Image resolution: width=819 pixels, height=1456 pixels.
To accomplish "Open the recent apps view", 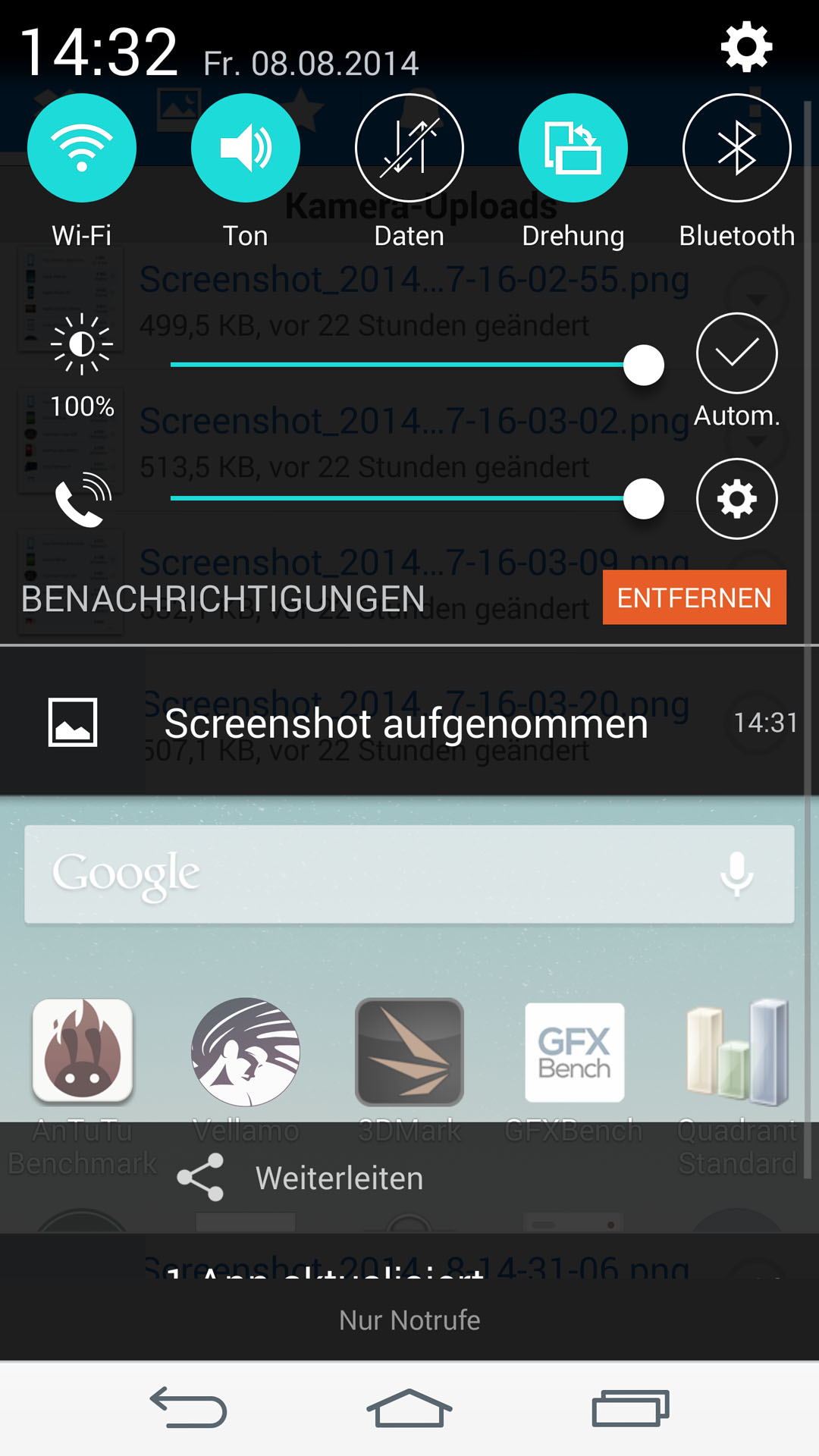I will [x=631, y=1408].
